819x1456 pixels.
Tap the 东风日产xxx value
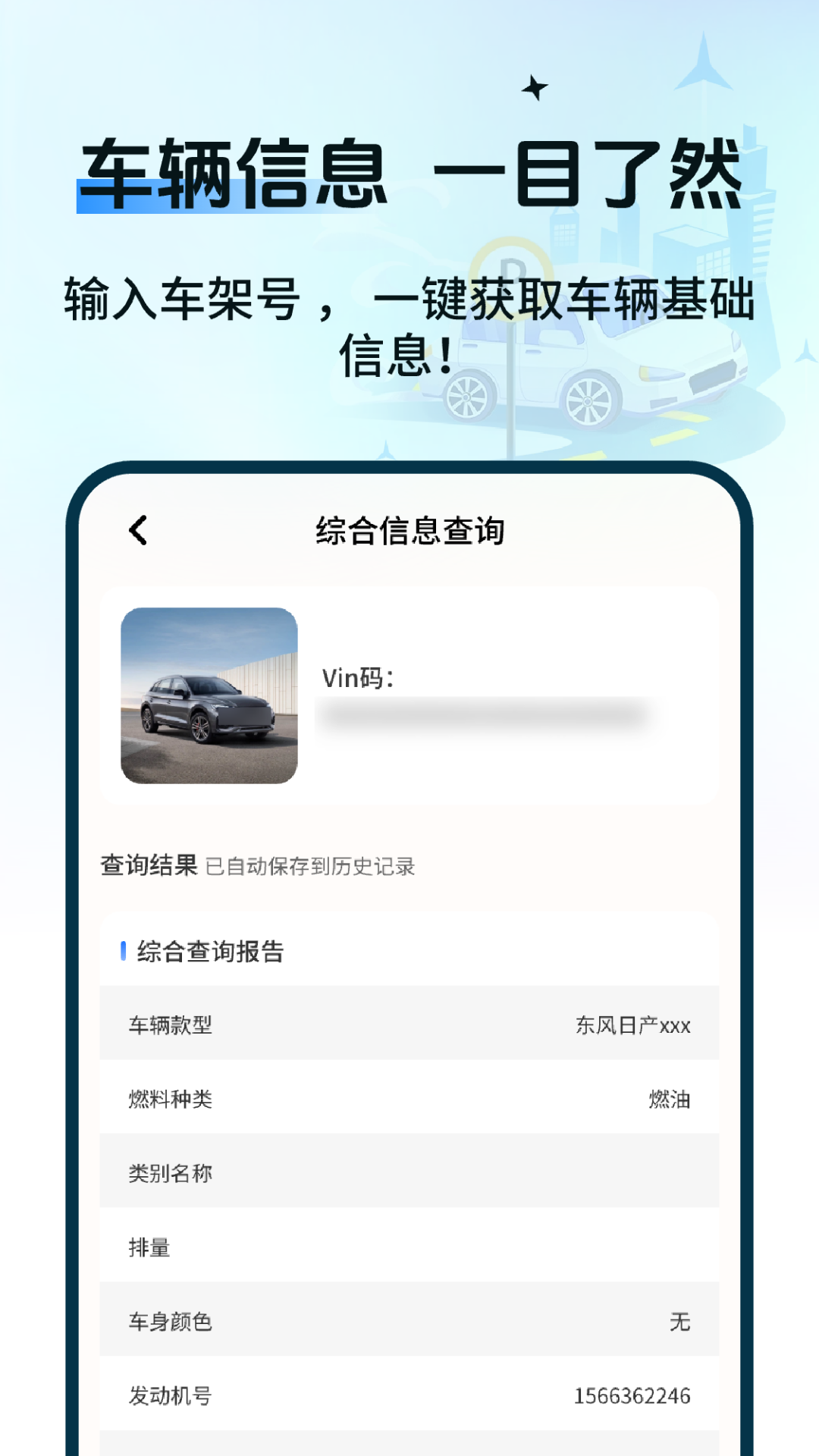point(635,1024)
